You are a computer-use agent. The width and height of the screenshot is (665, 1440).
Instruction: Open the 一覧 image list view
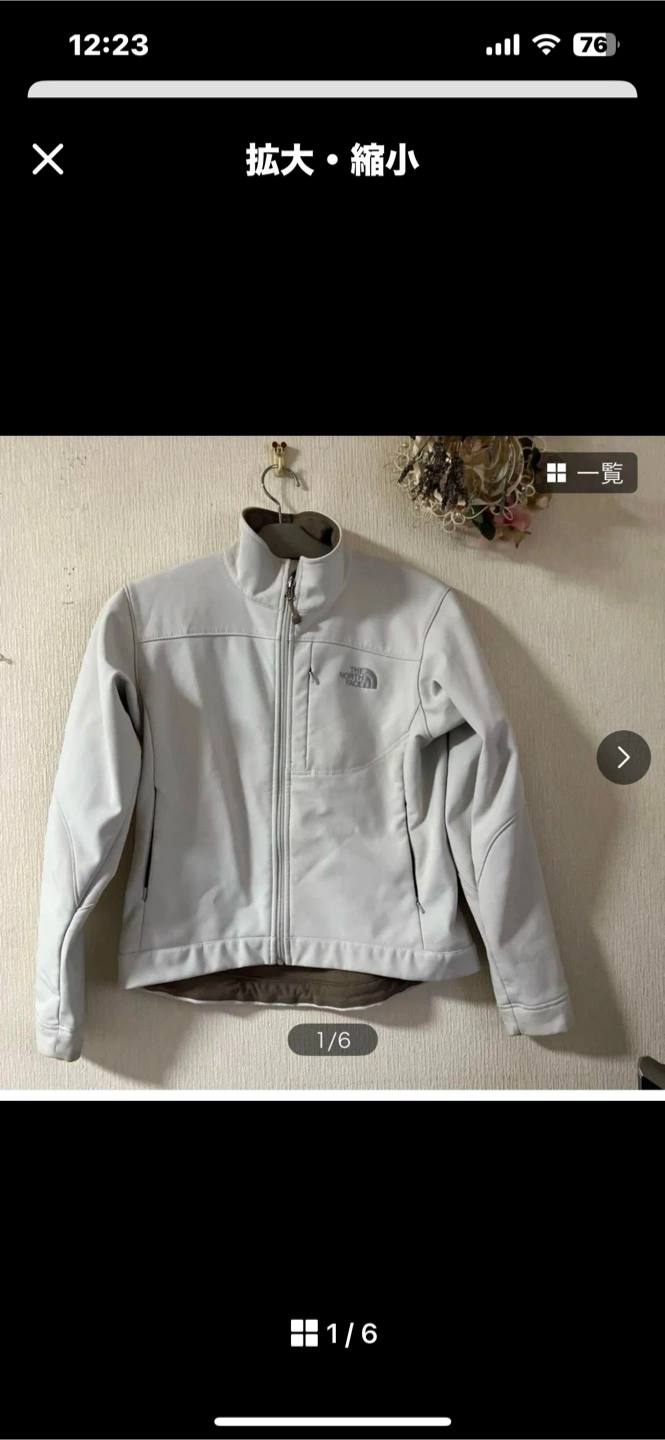pos(586,473)
